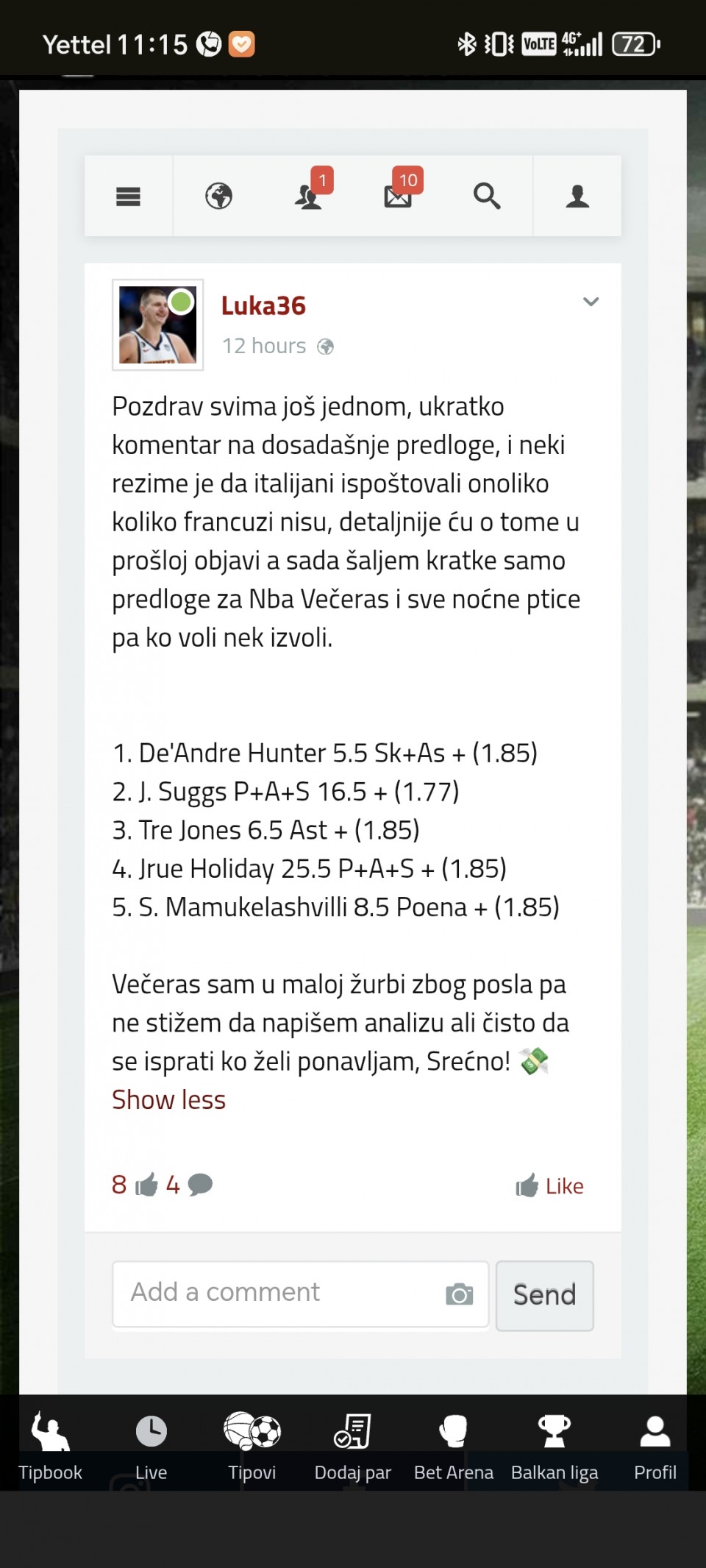Open messages inbox with 10 unread

point(399,196)
